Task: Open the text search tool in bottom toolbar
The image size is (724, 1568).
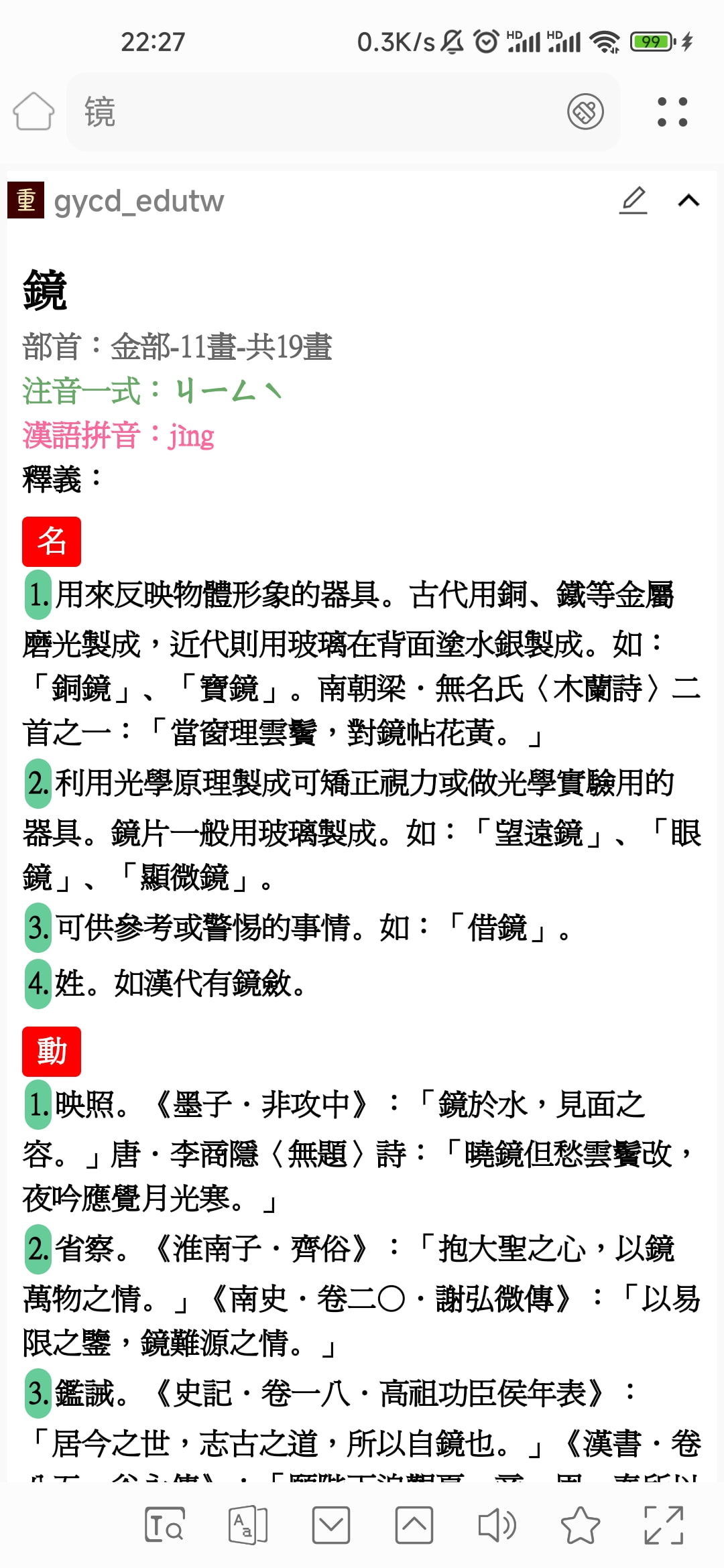Action: [x=164, y=1525]
